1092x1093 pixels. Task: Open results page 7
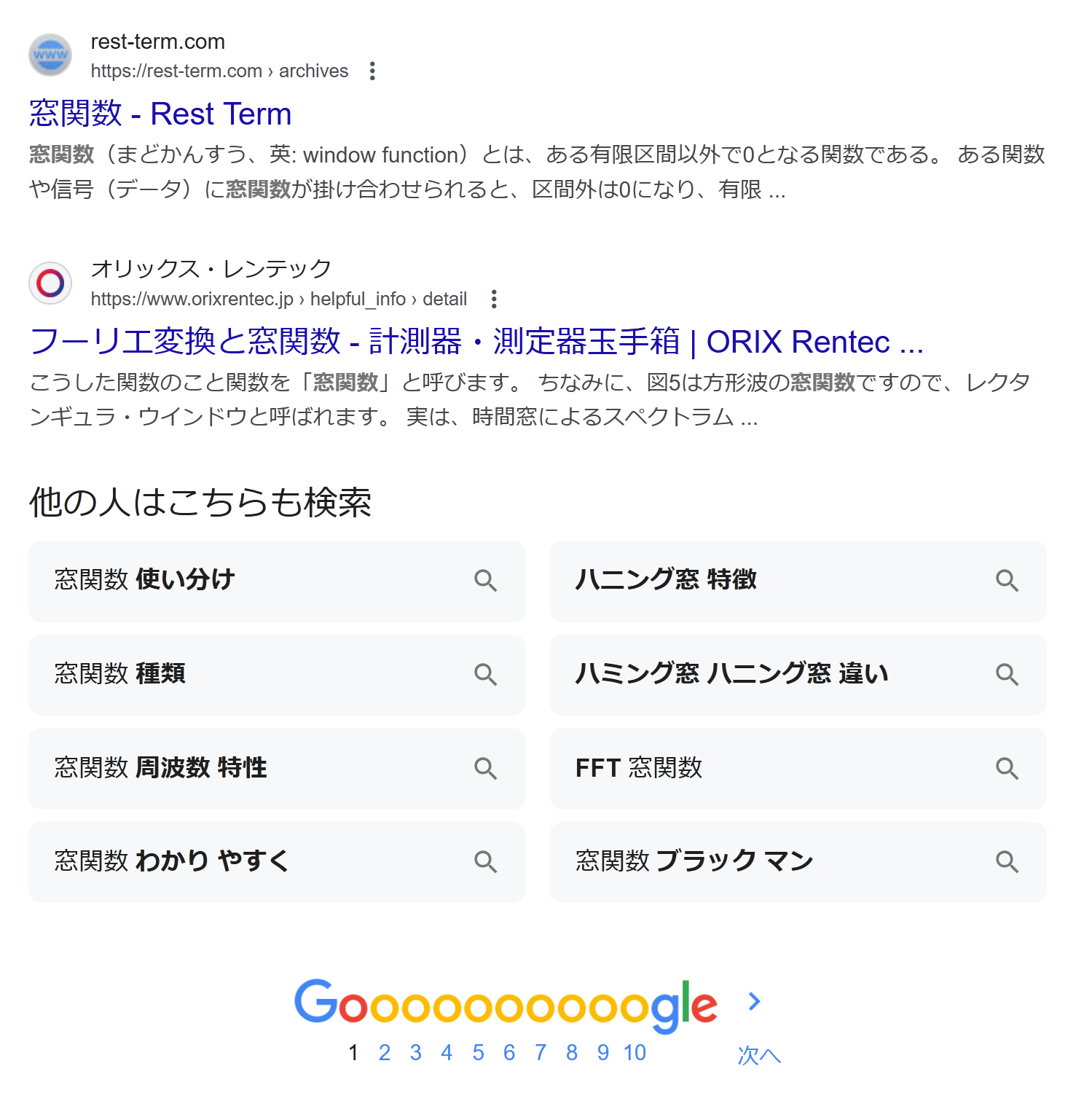tap(541, 1053)
